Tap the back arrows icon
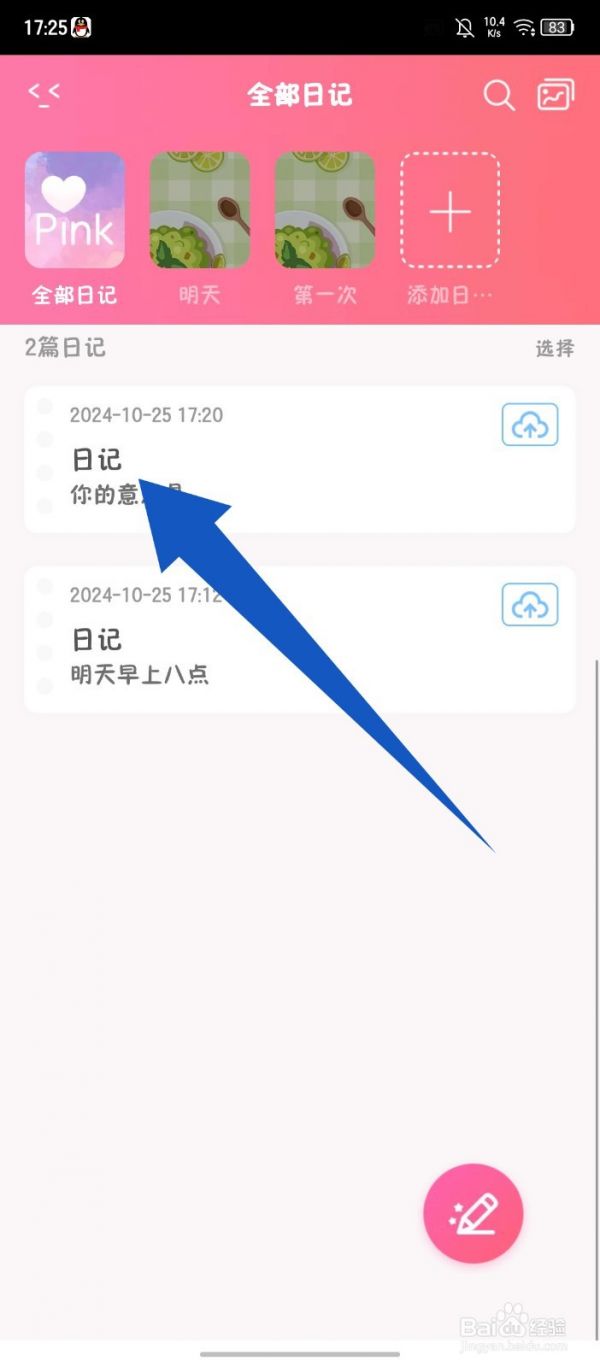Image resolution: width=600 pixels, height=1367 pixels. point(44,94)
